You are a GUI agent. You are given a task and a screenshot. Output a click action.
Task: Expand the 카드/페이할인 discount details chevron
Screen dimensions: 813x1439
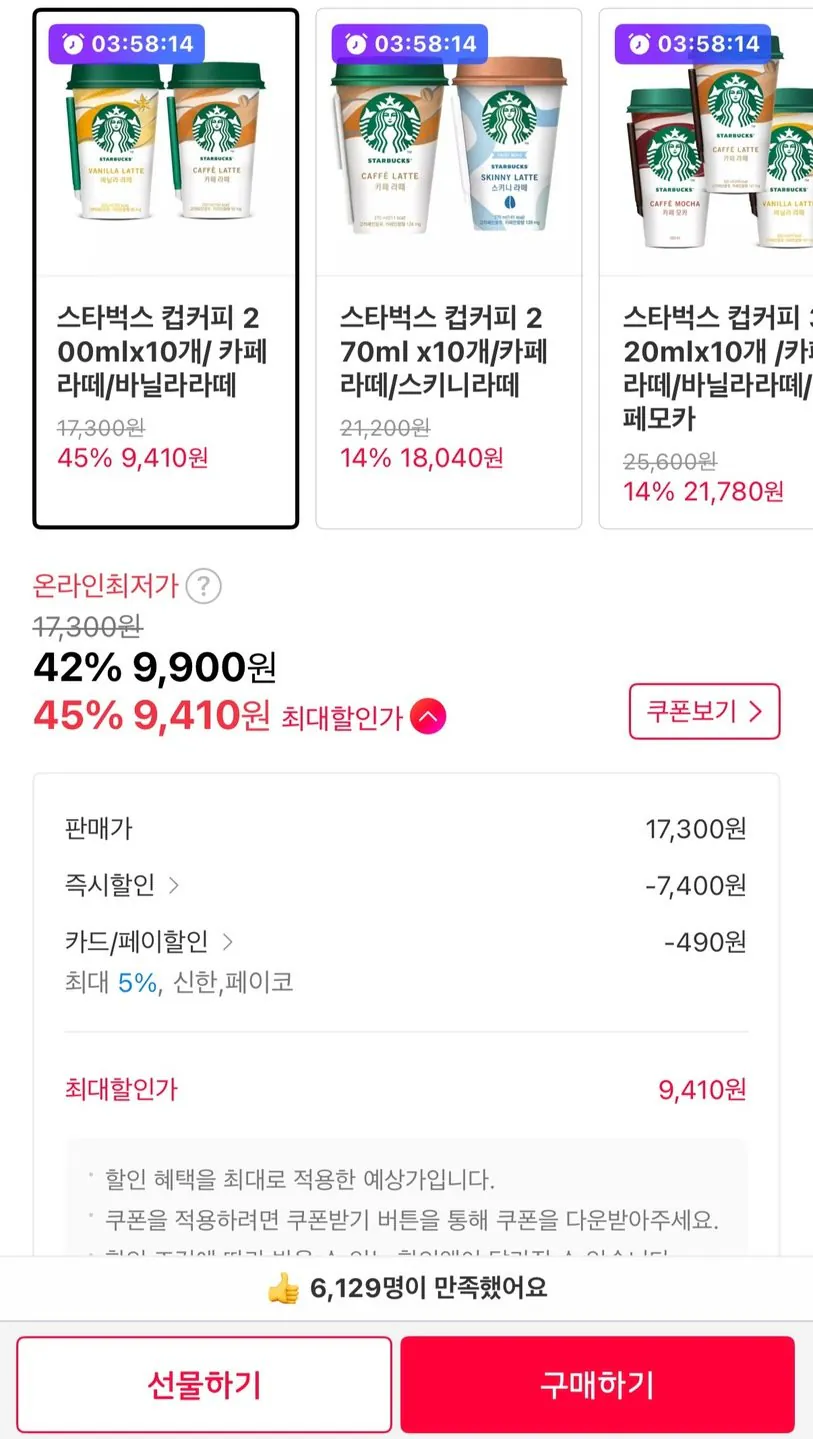coord(230,941)
